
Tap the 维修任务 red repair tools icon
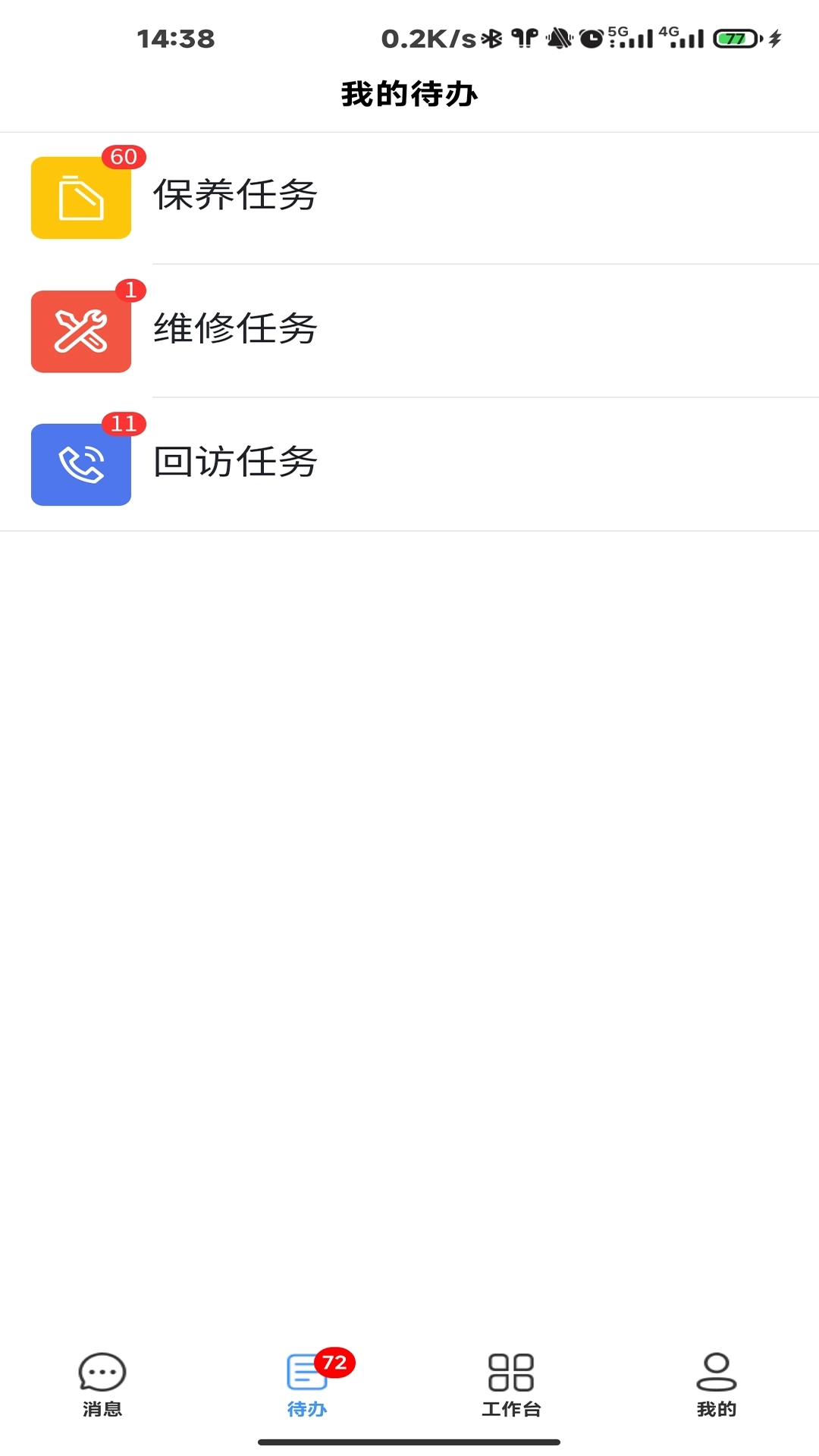point(80,331)
